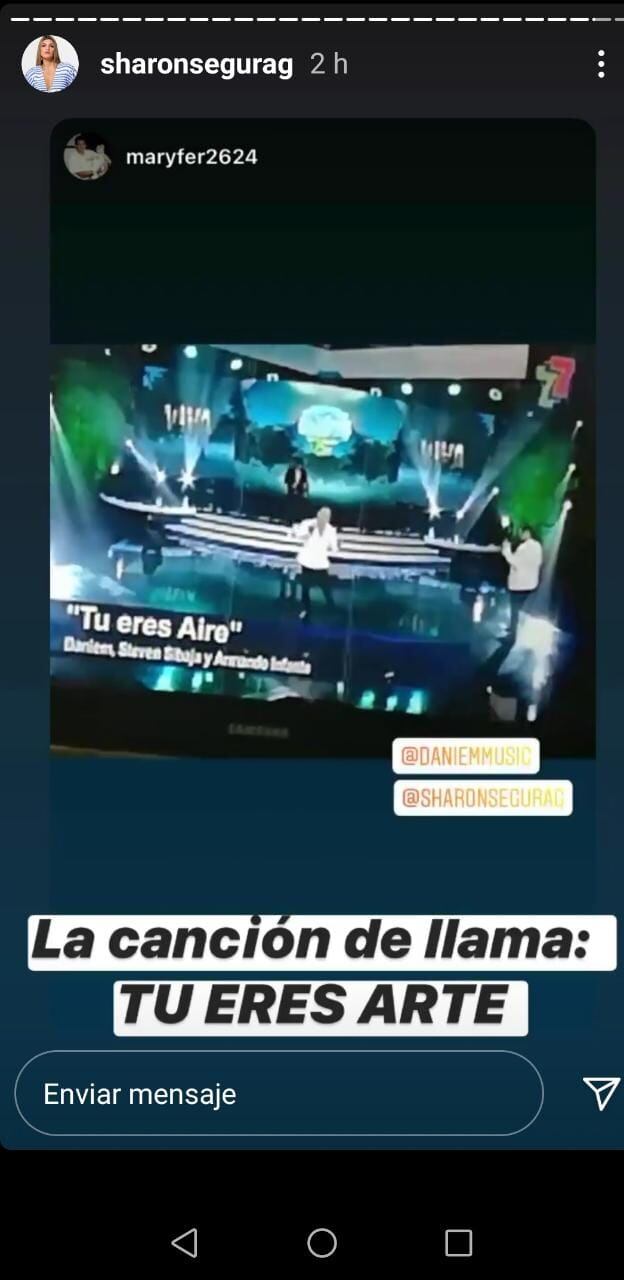Focus the Enviar mensaje field
Viewport: 624px width, 1280px height.
tap(278, 1093)
